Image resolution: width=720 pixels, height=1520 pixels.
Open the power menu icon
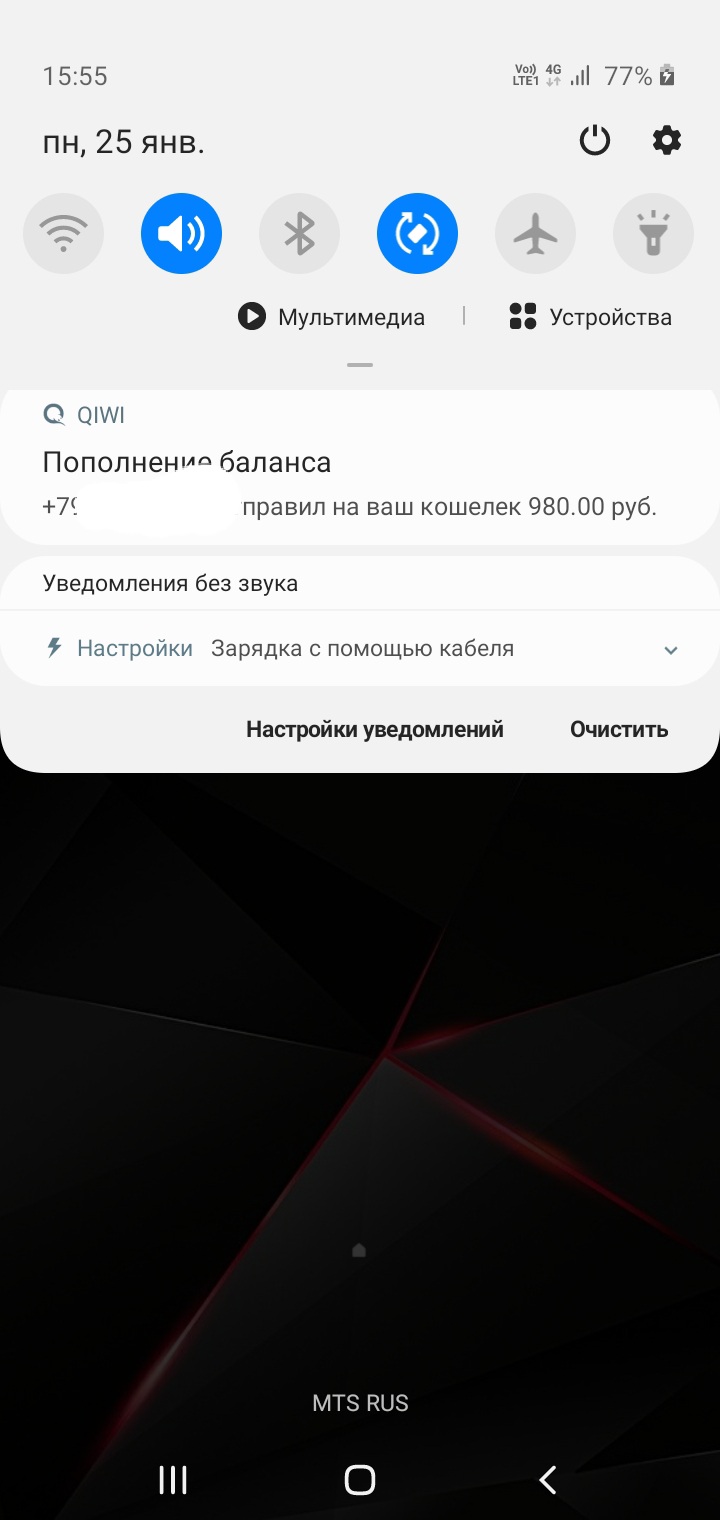click(x=595, y=141)
